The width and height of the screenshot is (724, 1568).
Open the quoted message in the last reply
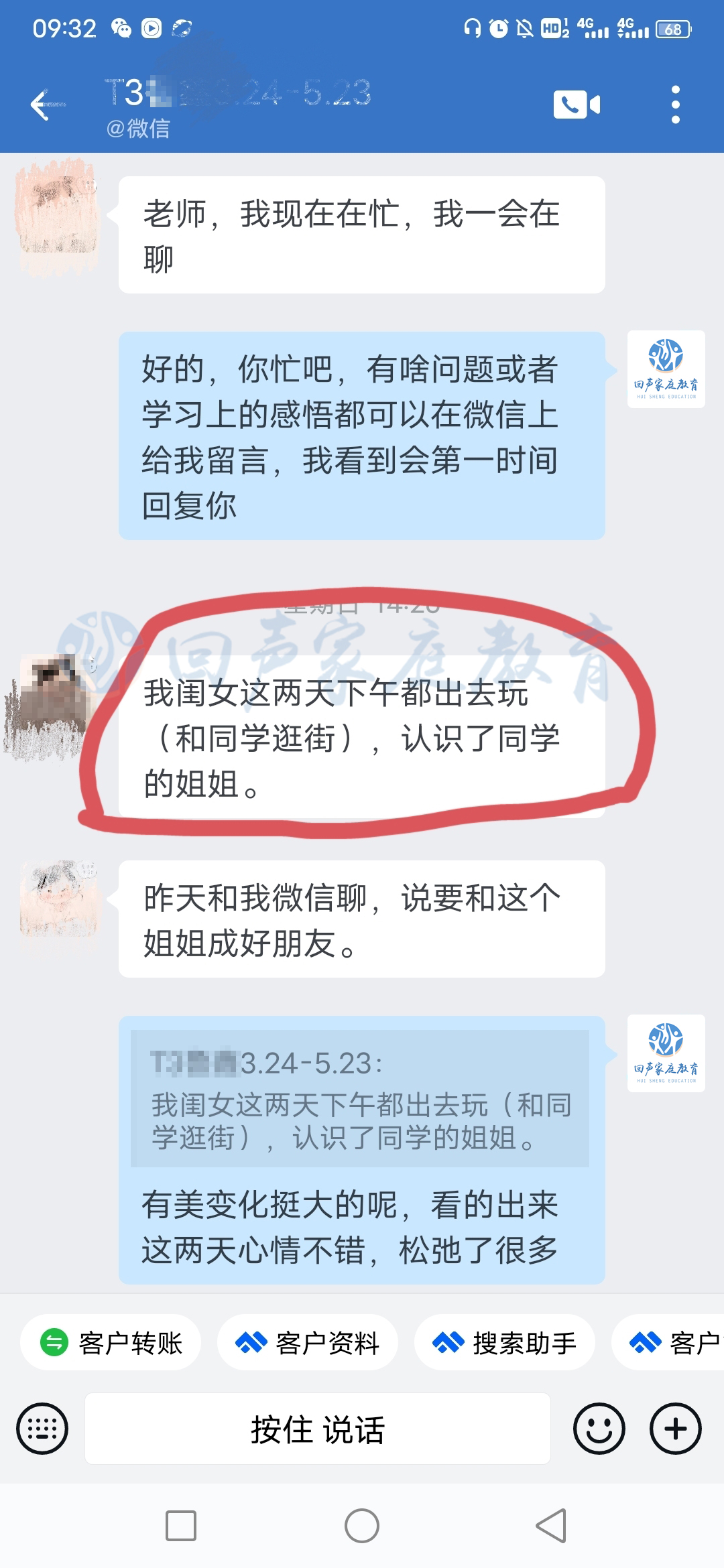coord(360,1099)
